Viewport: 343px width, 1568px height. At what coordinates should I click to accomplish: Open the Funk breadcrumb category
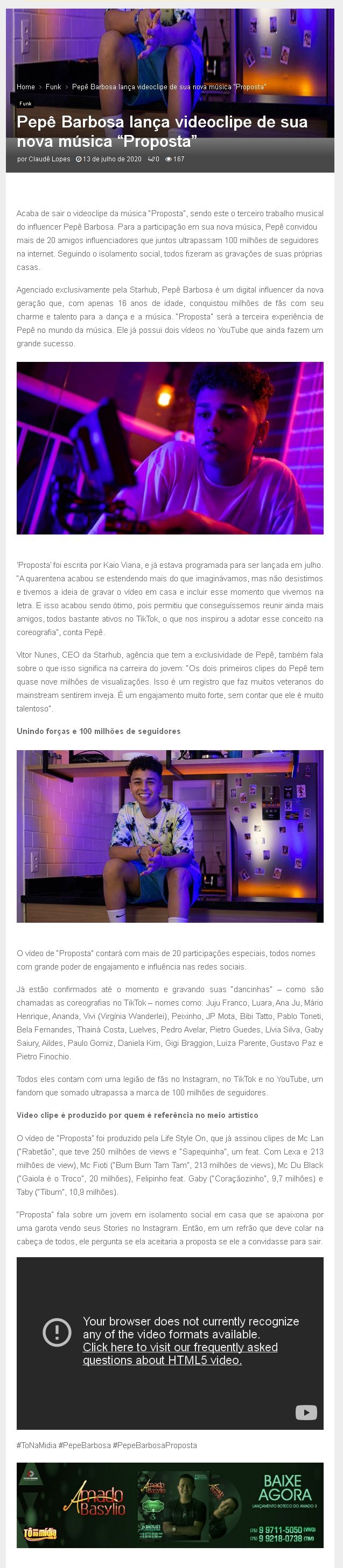click(x=53, y=87)
